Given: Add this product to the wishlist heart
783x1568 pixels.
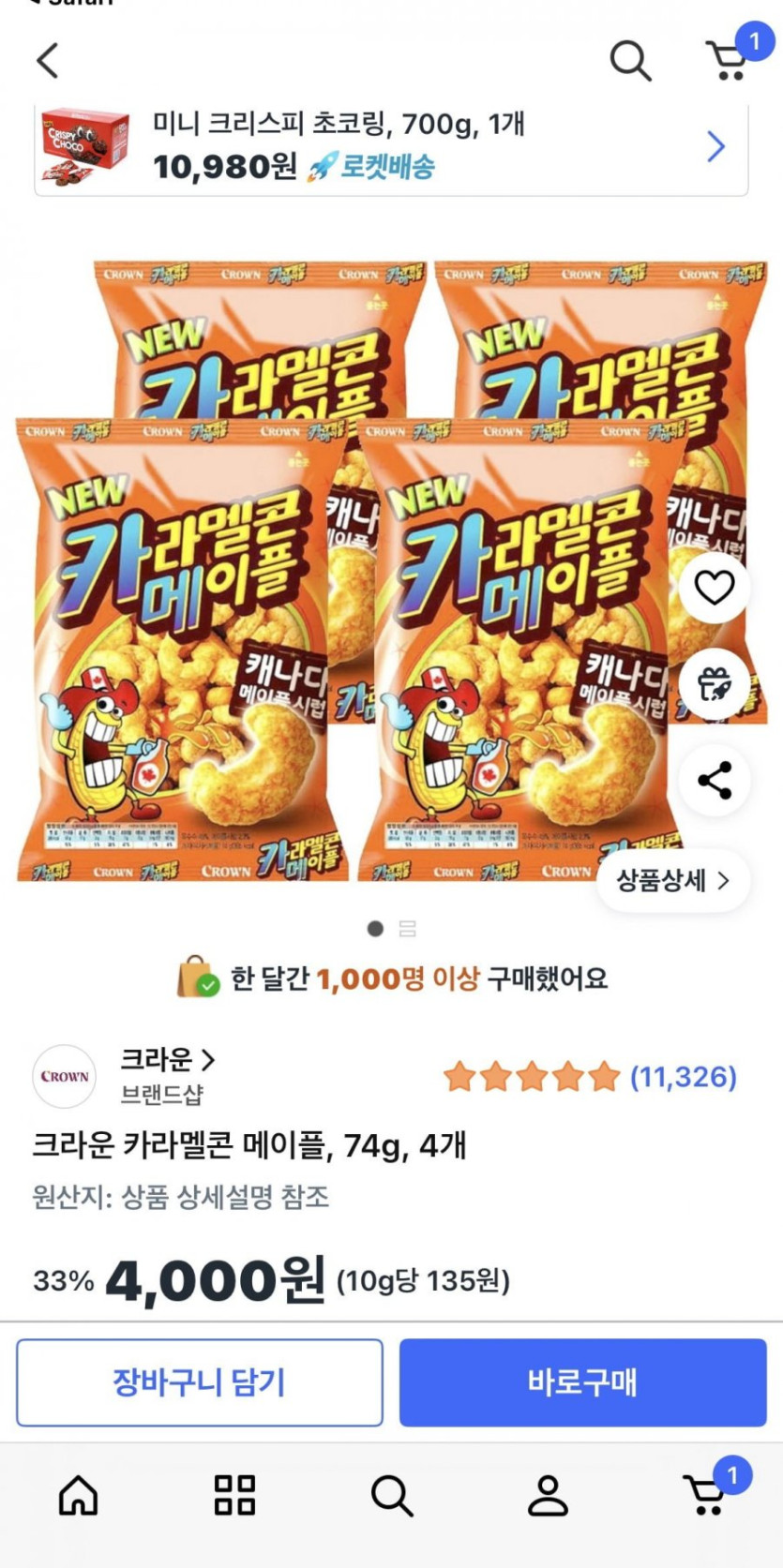Looking at the screenshot, I should pyautogui.click(x=715, y=588).
